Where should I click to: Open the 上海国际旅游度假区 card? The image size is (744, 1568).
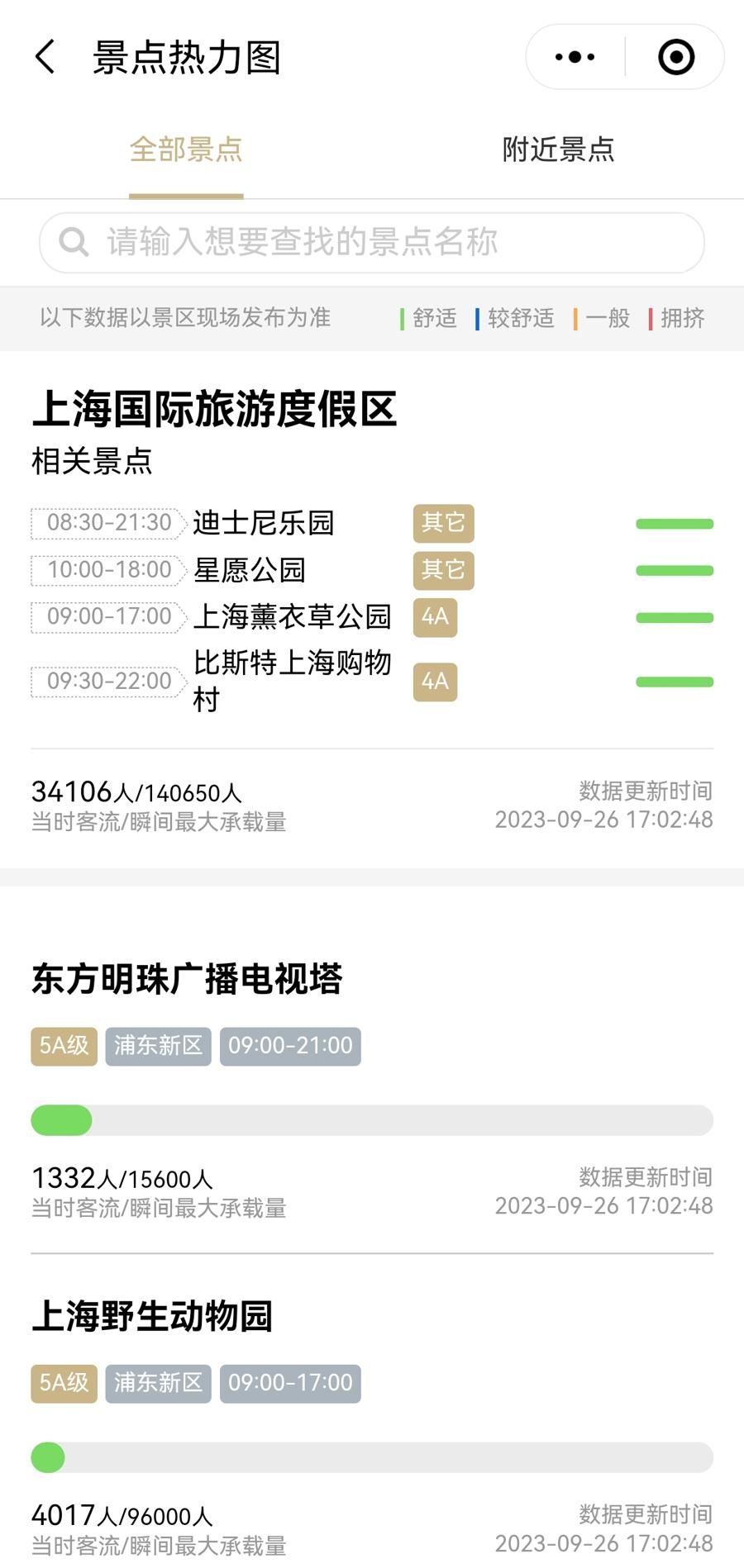(214, 410)
